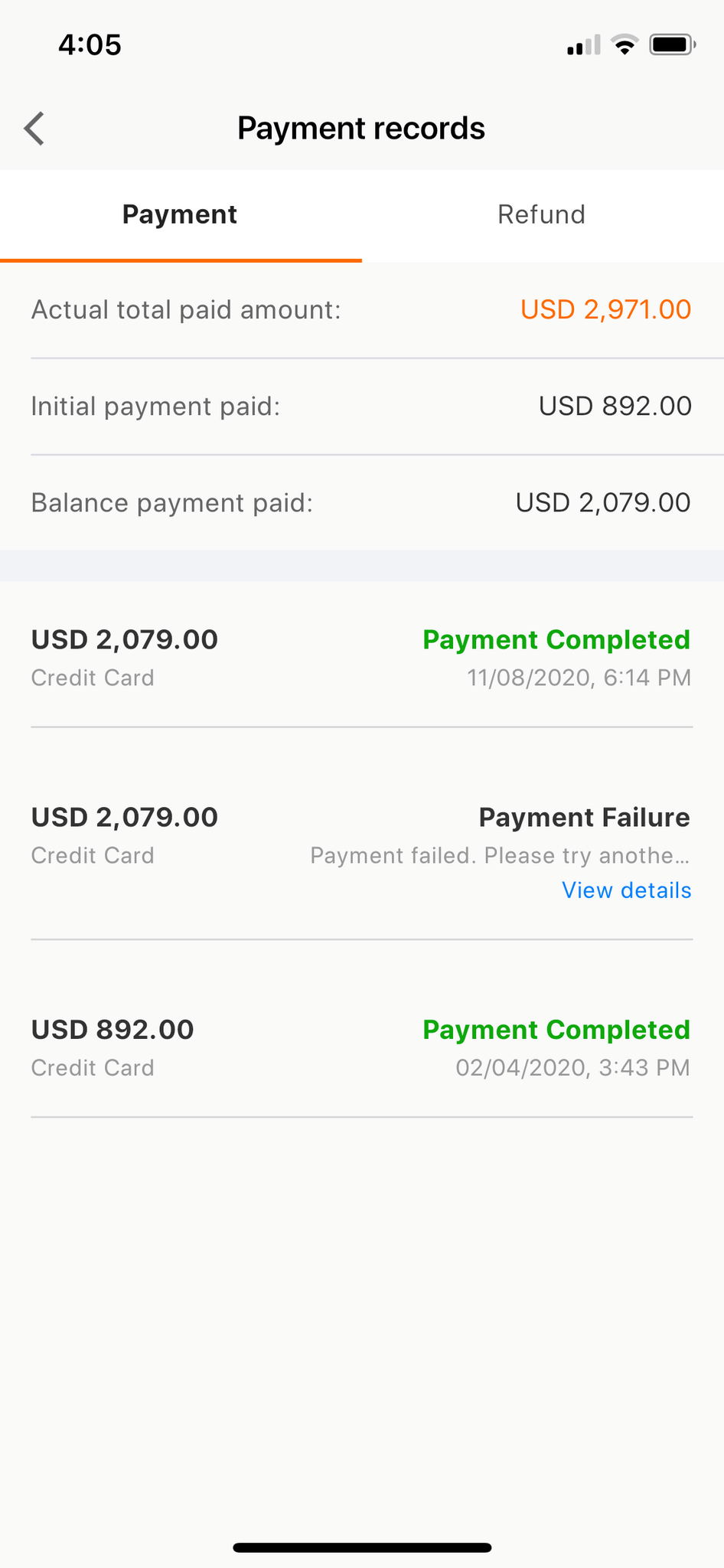
Task: Select the Payment tab
Action: coord(180,215)
